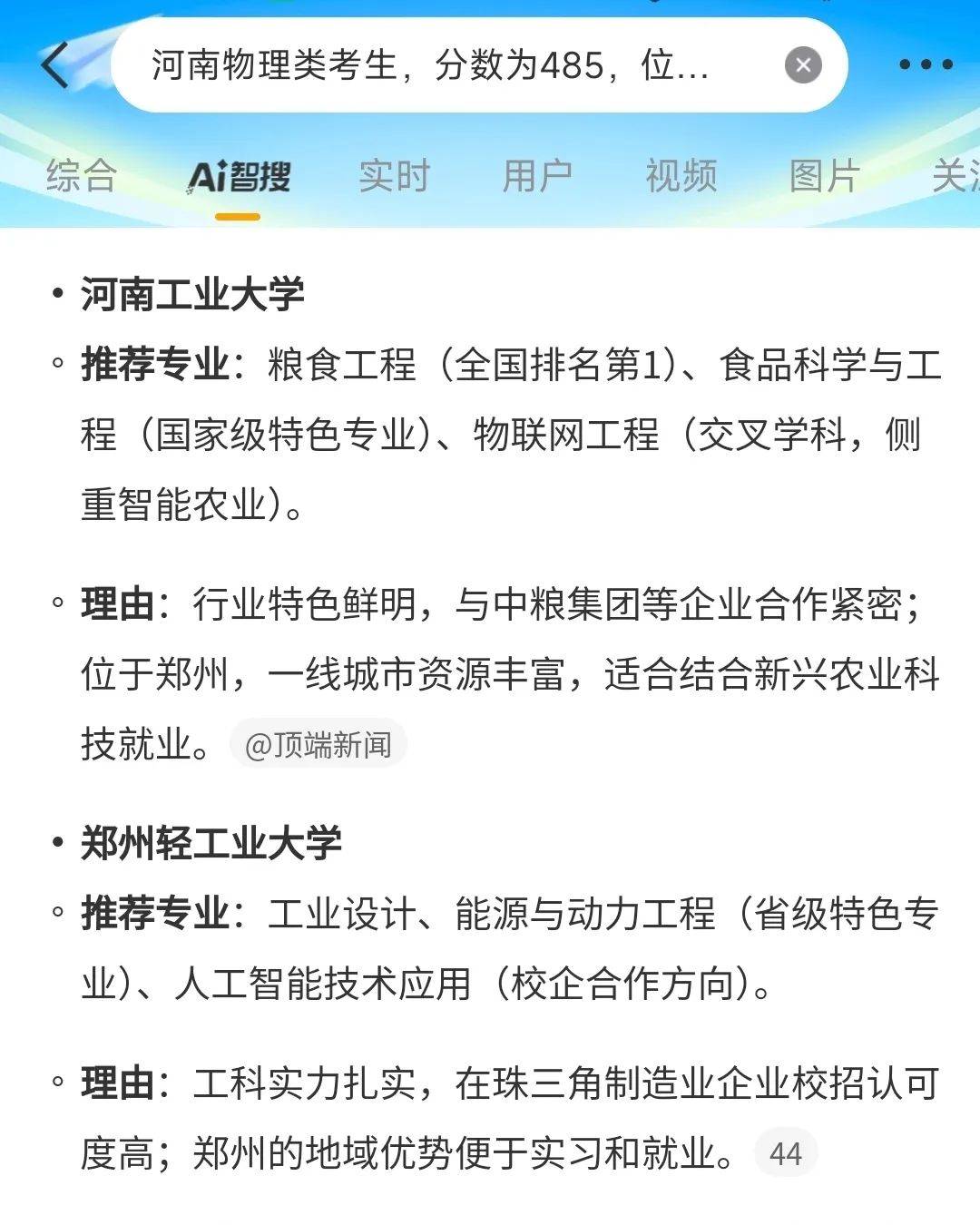Go back from search results
Image resolution: width=980 pixels, height=1225 pixels.
(x=54, y=65)
